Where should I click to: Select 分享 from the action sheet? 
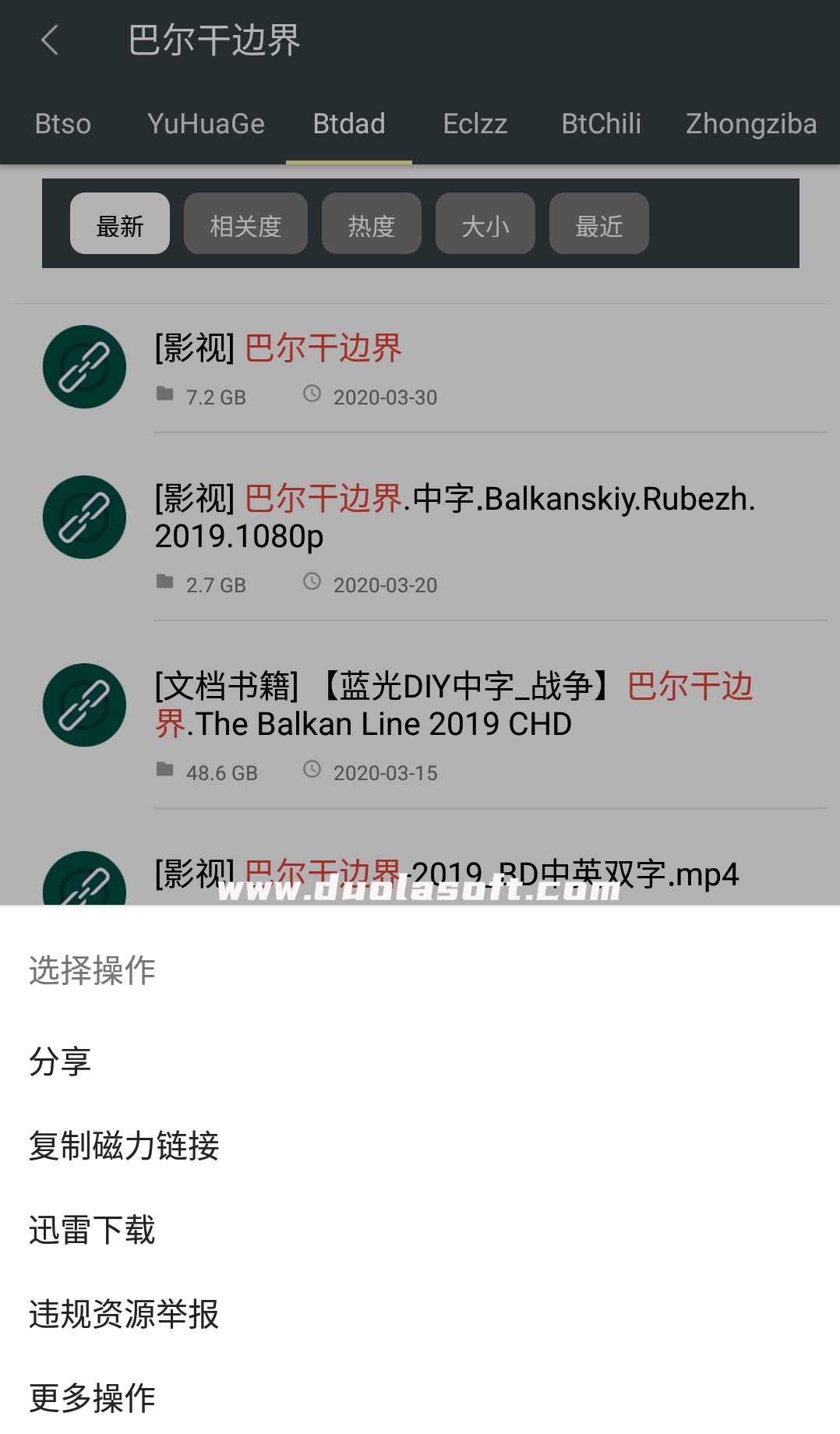click(61, 1061)
